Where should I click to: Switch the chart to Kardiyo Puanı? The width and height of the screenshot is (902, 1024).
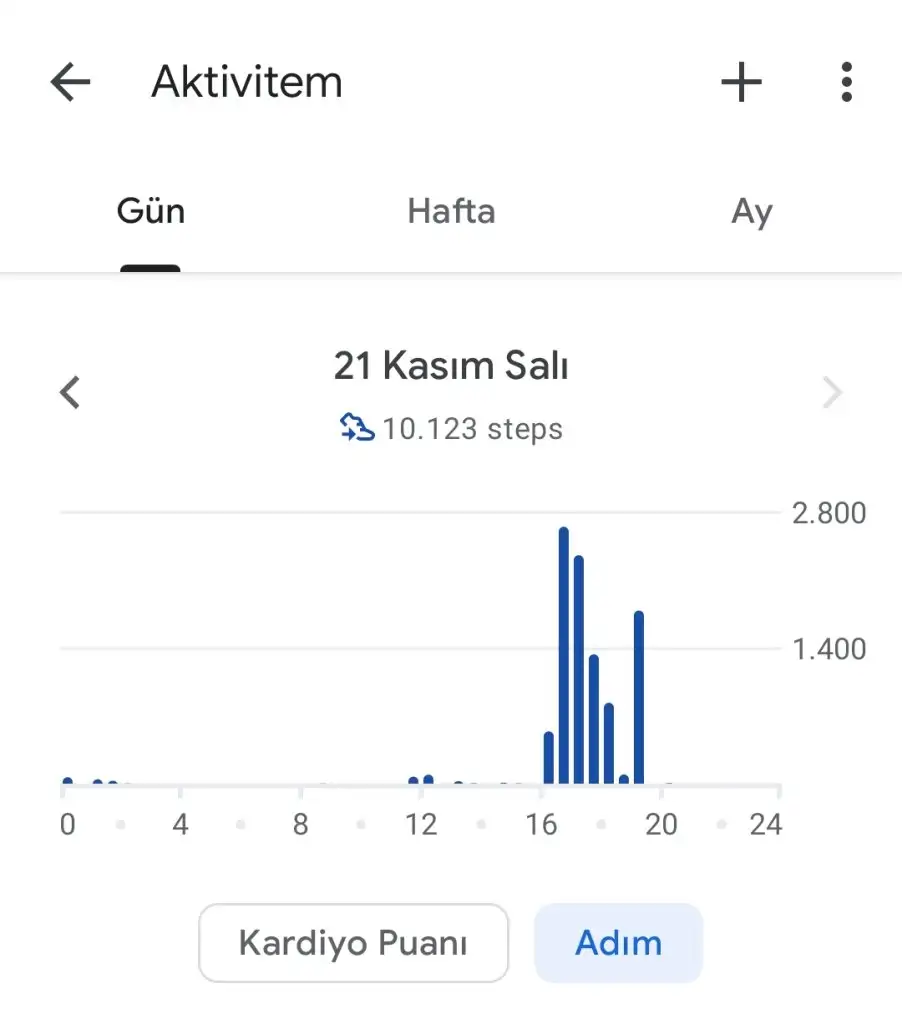[353, 943]
